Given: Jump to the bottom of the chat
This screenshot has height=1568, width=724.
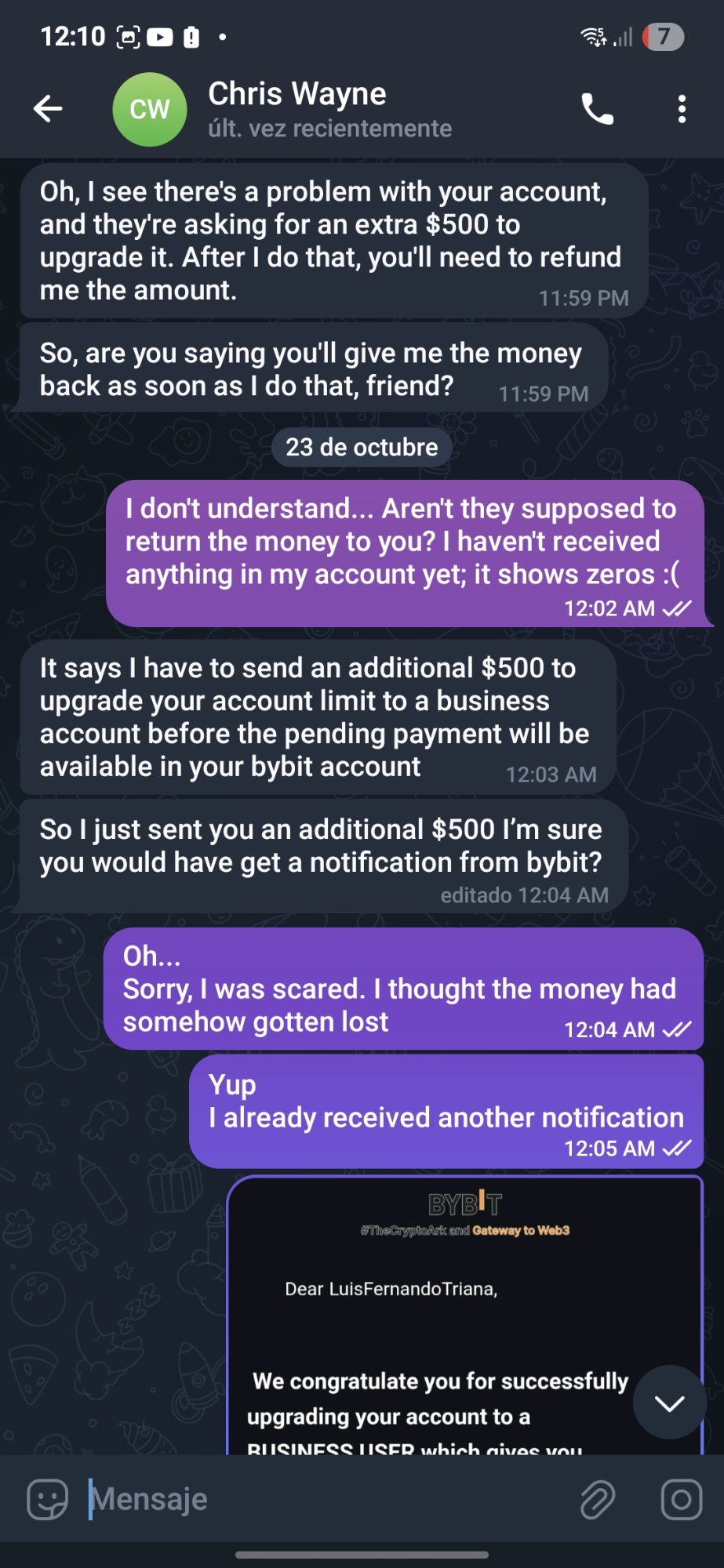Looking at the screenshot, I should pos(669,1403).
